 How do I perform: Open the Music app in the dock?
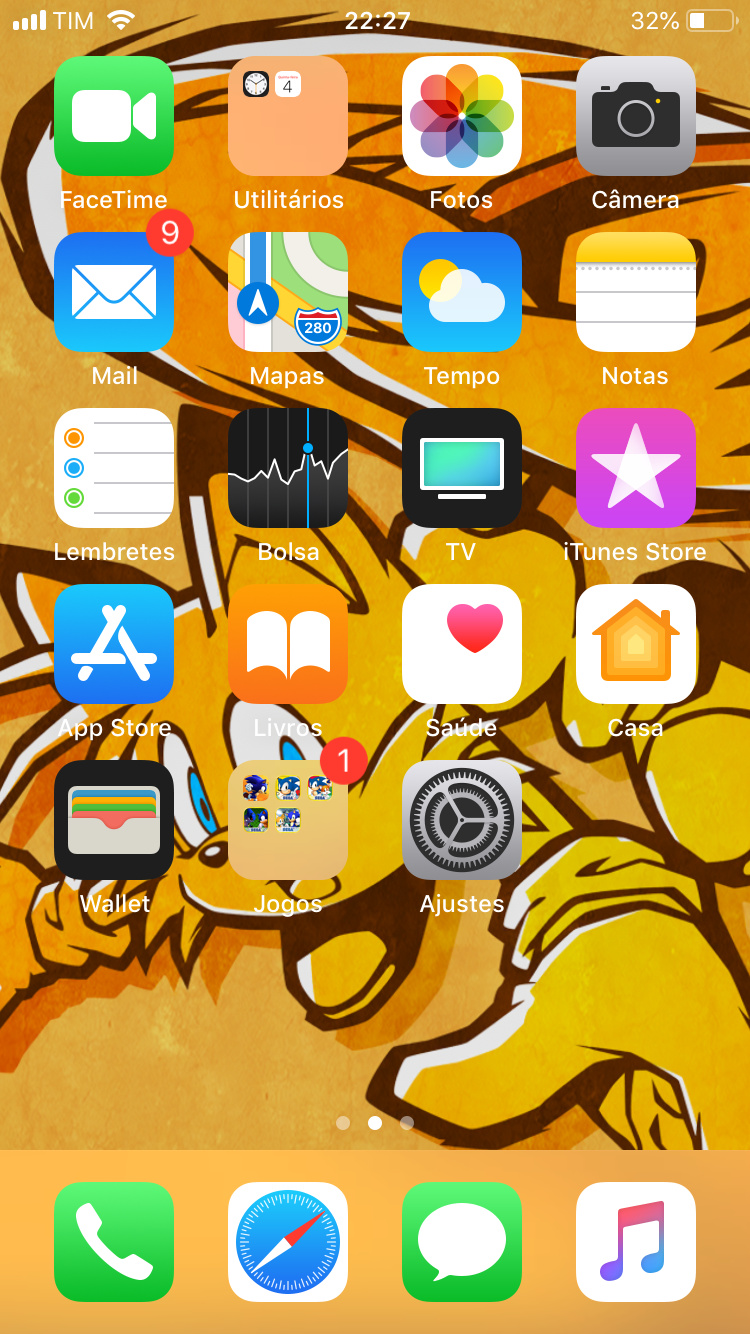(x=636, y=1242)
